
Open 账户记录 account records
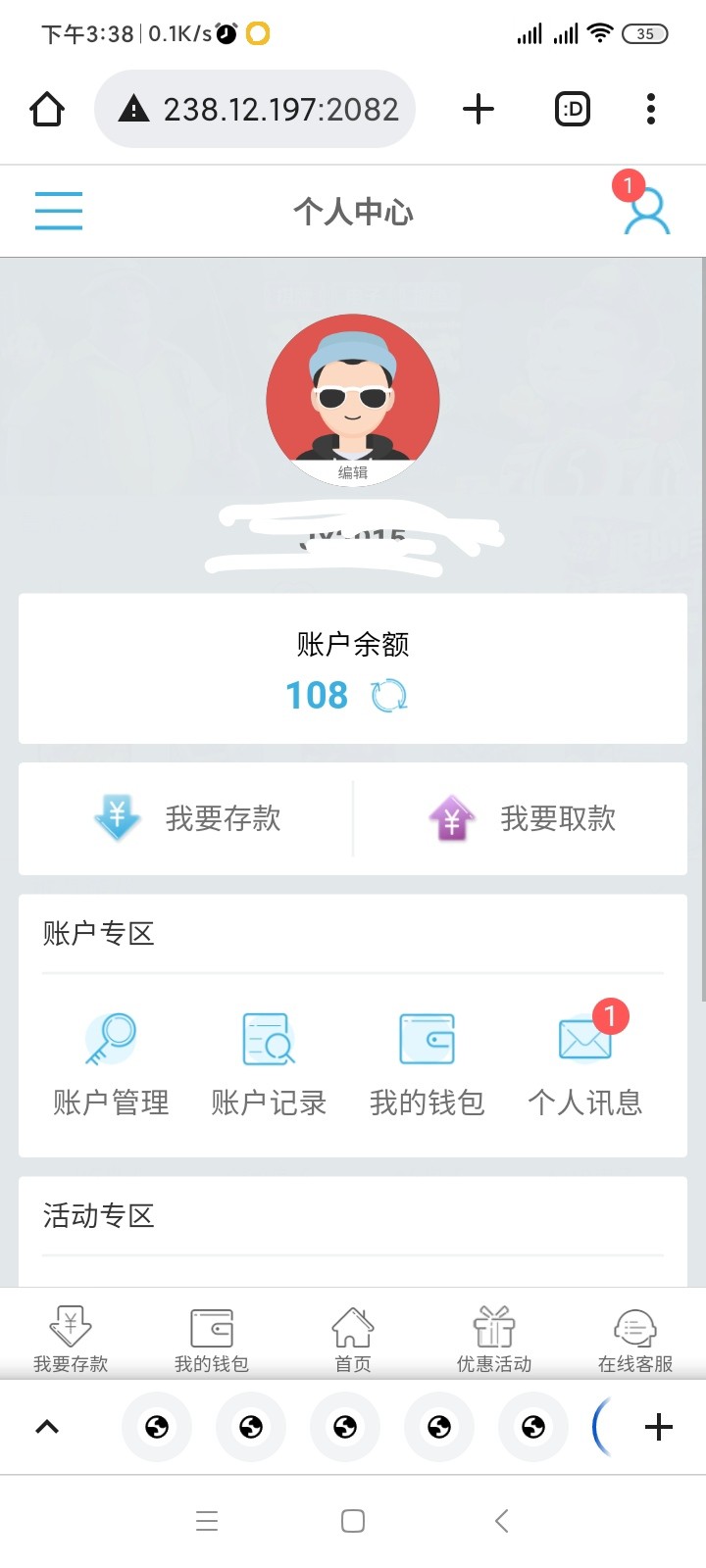(269, 1065)
